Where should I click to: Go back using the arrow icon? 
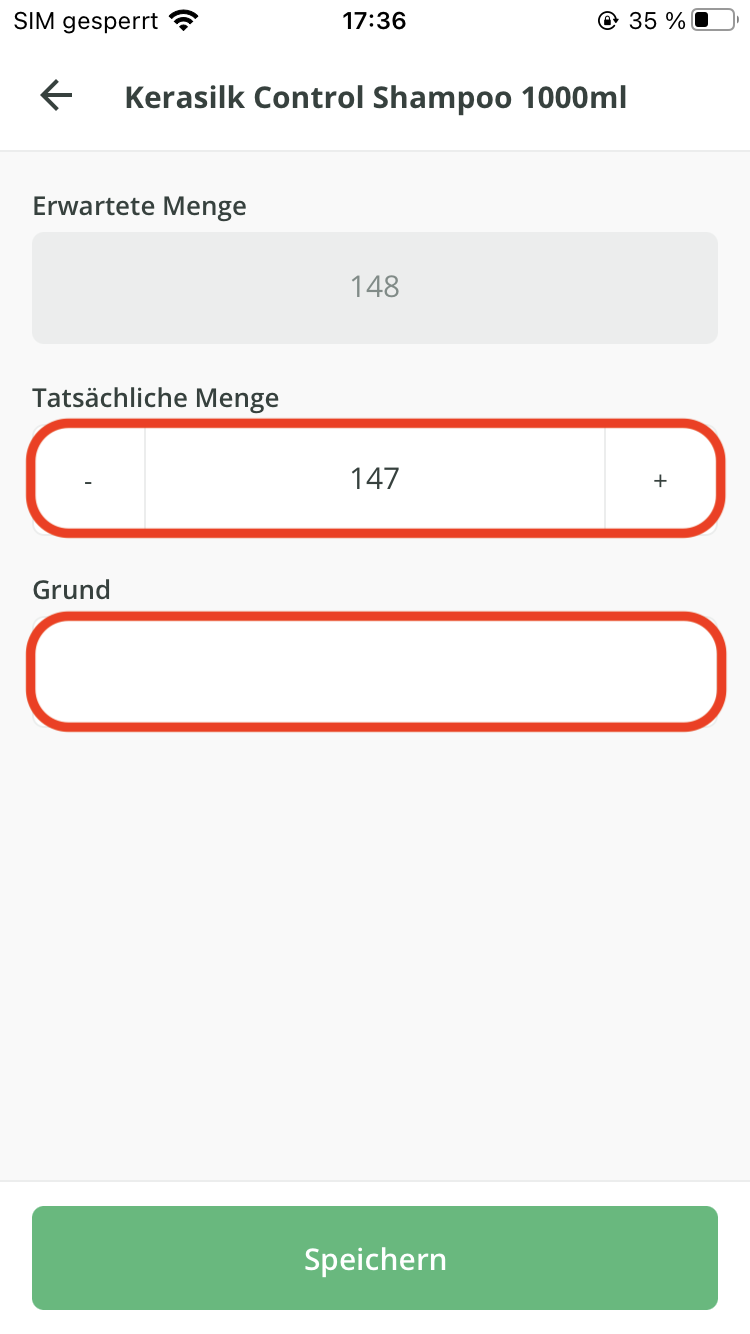(56, 97)
